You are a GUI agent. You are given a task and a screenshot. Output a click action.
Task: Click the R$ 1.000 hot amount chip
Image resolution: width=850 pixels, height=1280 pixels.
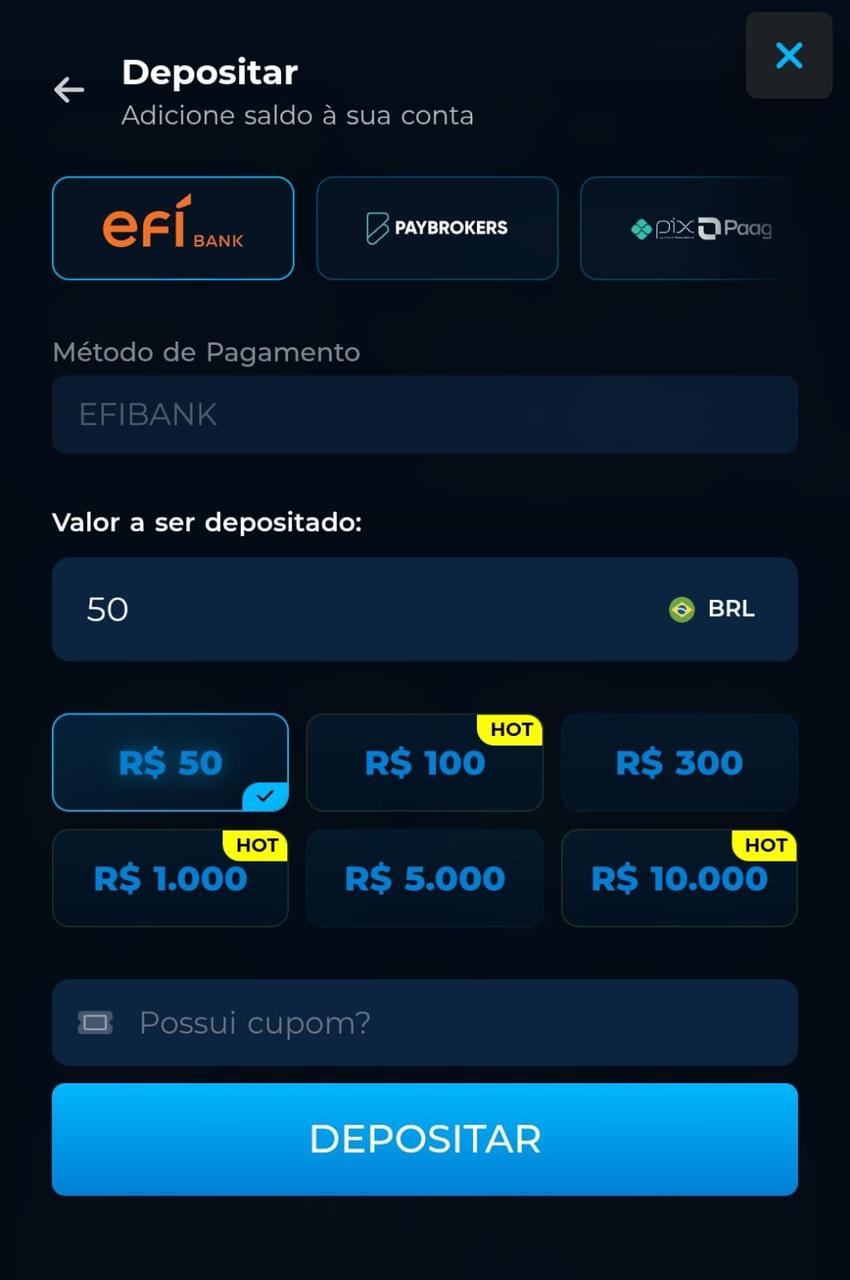point(170,878)
